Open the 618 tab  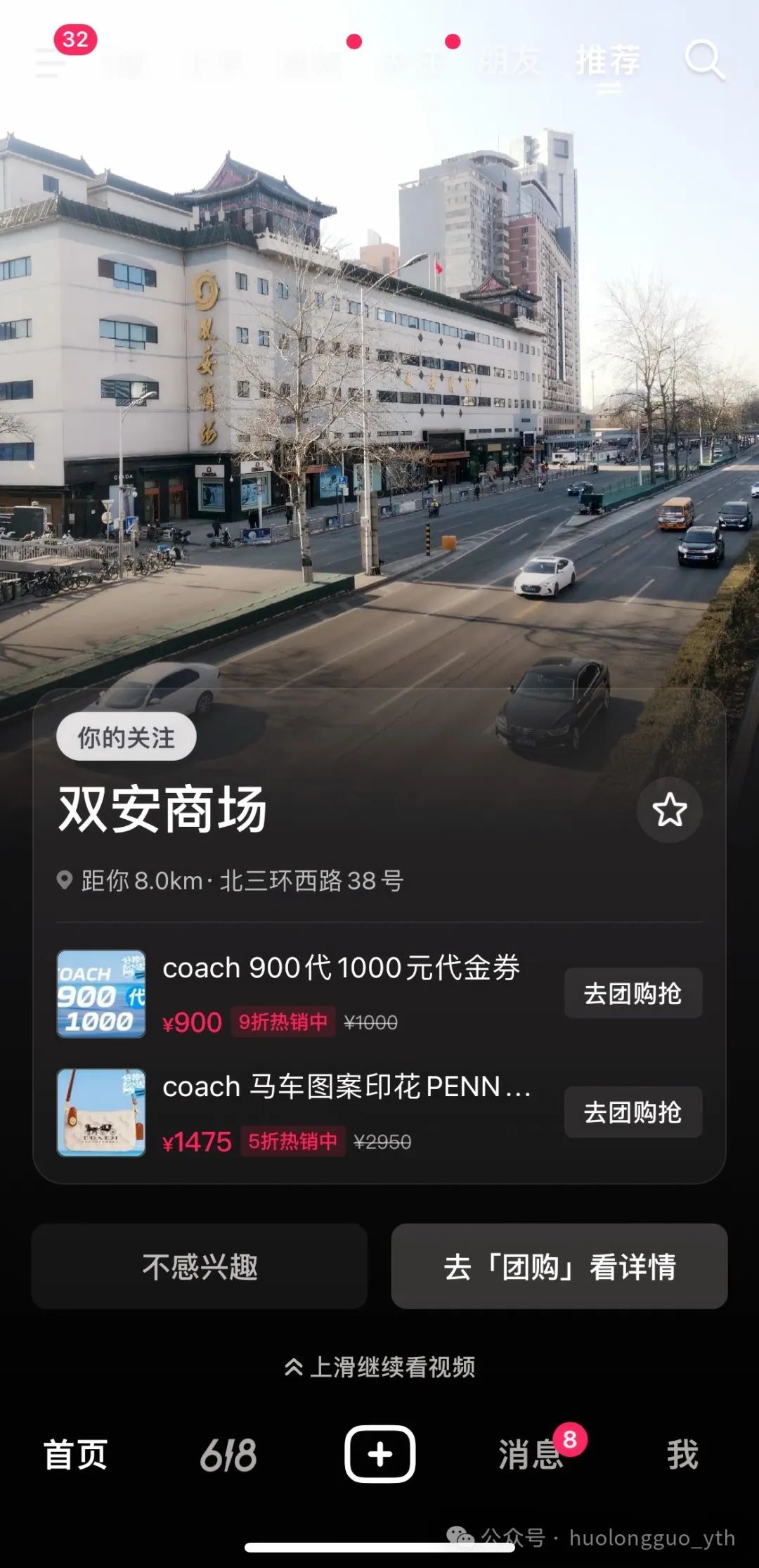click(228, 1454)
